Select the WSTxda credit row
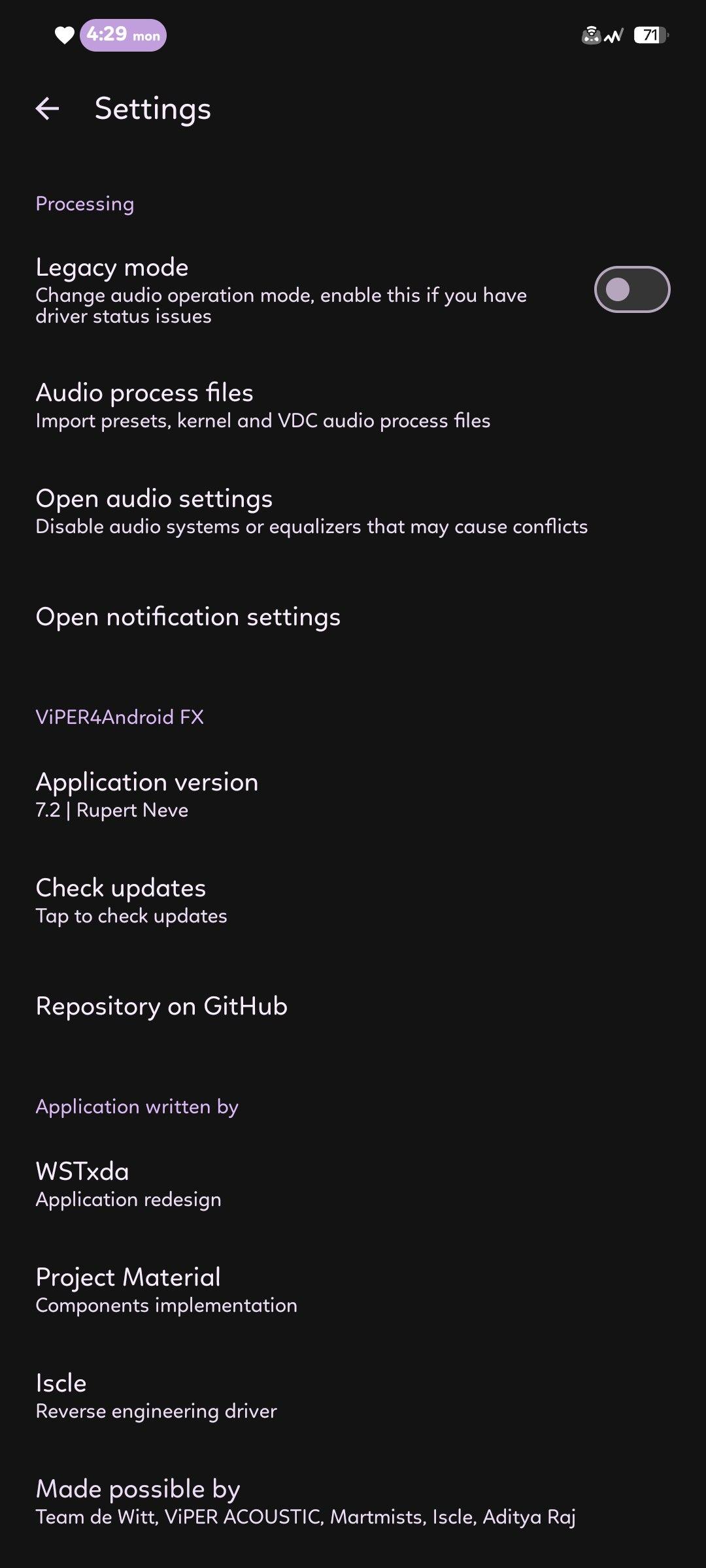Image resolution: width=706 pixels, height=1568 pixels. (353, 1184)
